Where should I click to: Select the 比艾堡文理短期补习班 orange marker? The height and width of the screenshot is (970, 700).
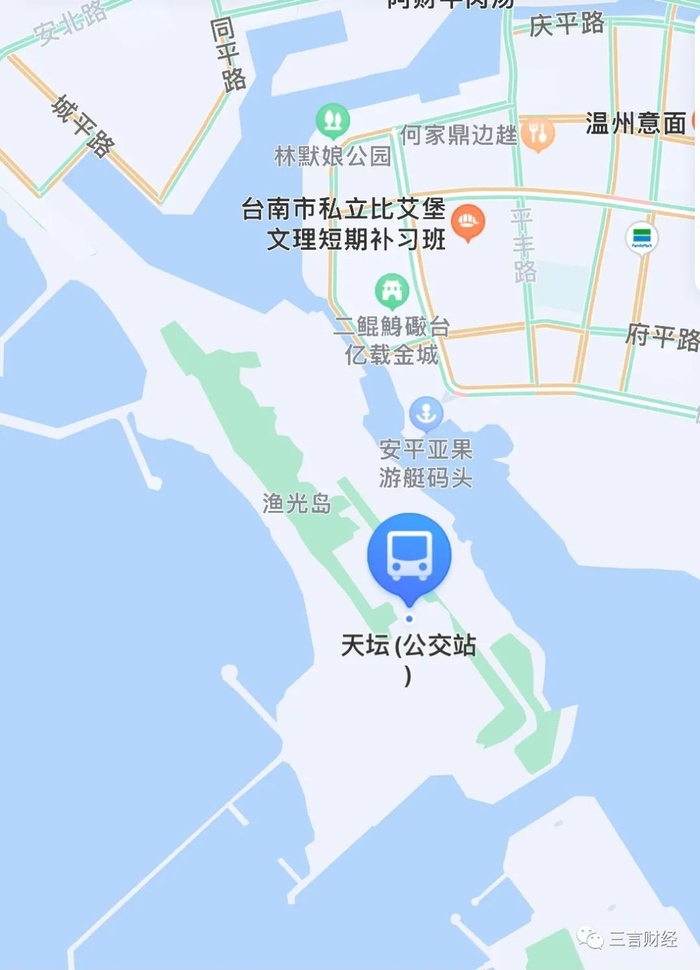pyautogui.click(x=468, y=223)
